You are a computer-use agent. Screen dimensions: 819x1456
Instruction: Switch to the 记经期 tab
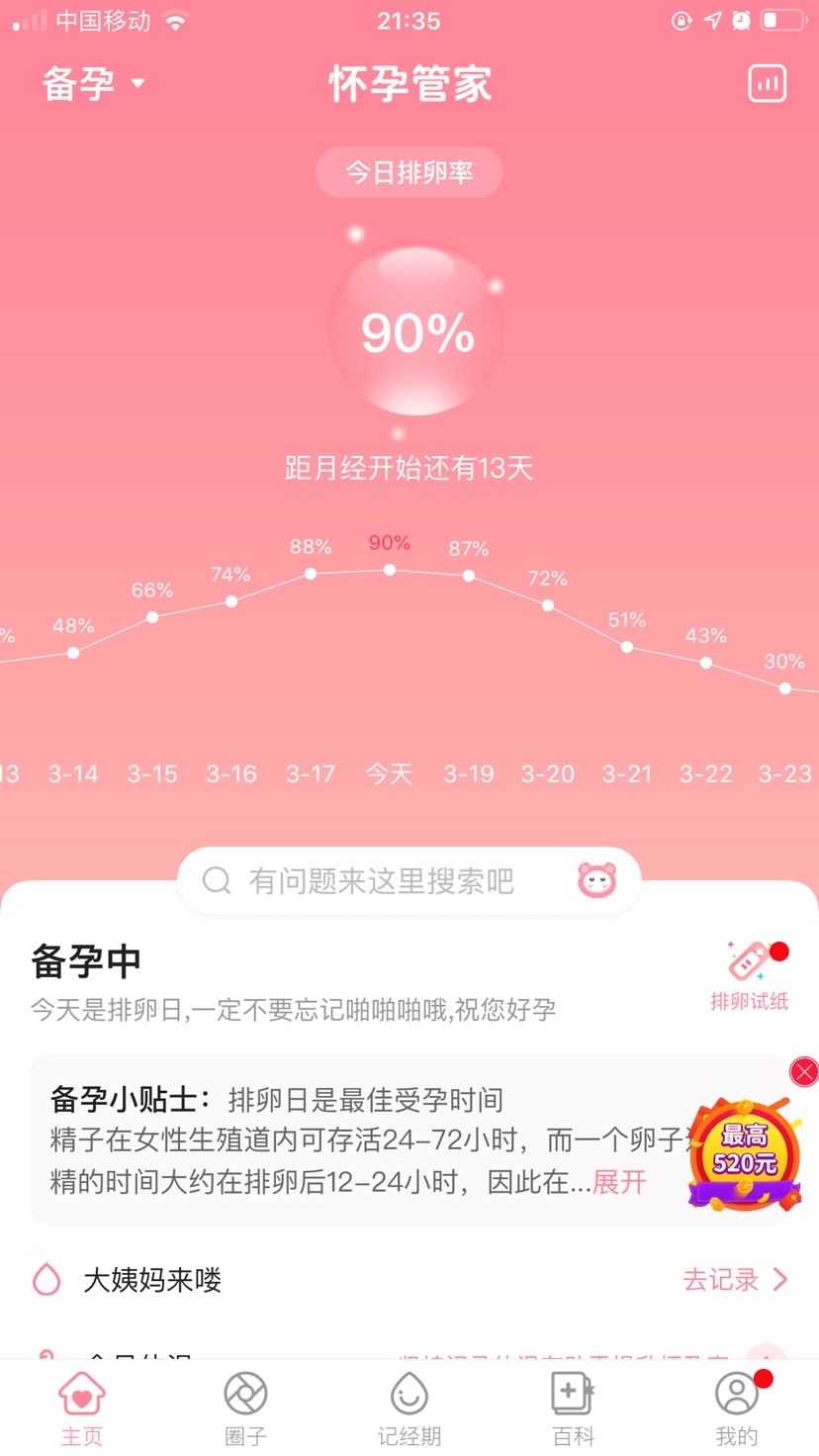(409, 1409)
